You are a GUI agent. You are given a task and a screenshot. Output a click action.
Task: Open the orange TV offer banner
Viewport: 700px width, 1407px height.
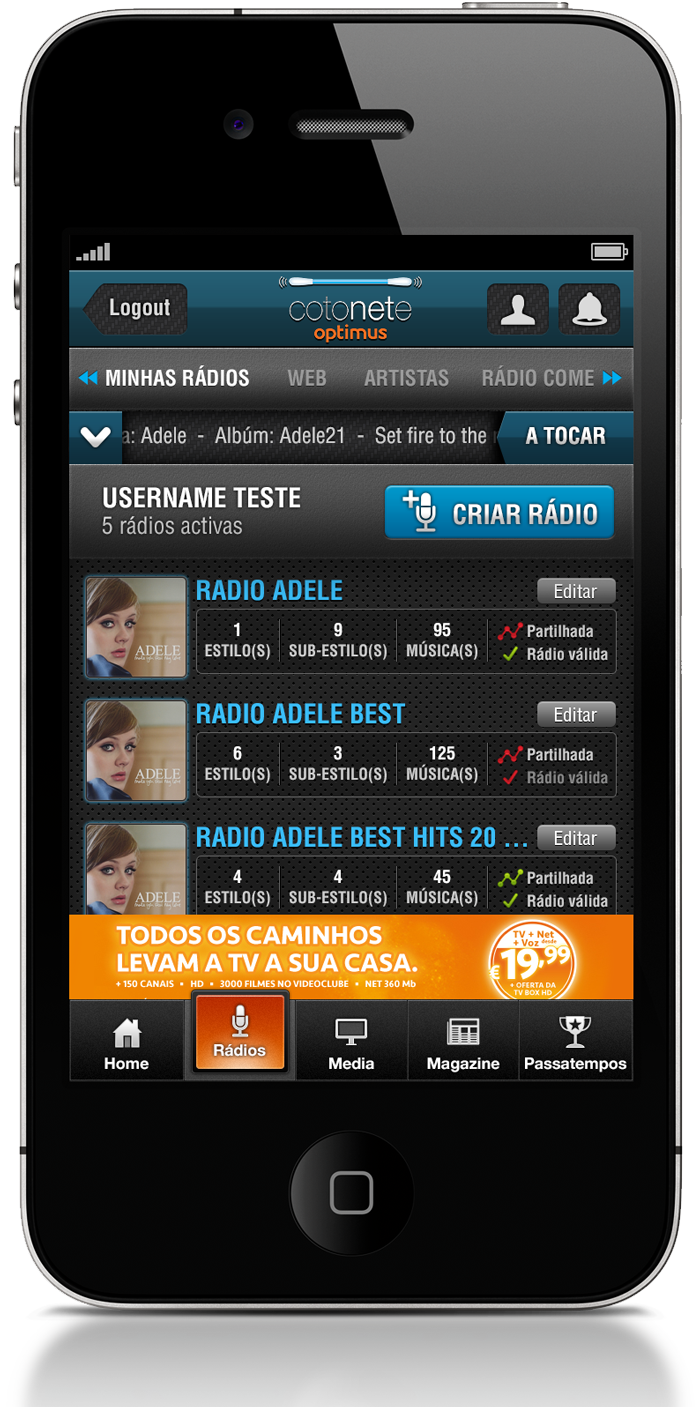click(x=351, y=957)
